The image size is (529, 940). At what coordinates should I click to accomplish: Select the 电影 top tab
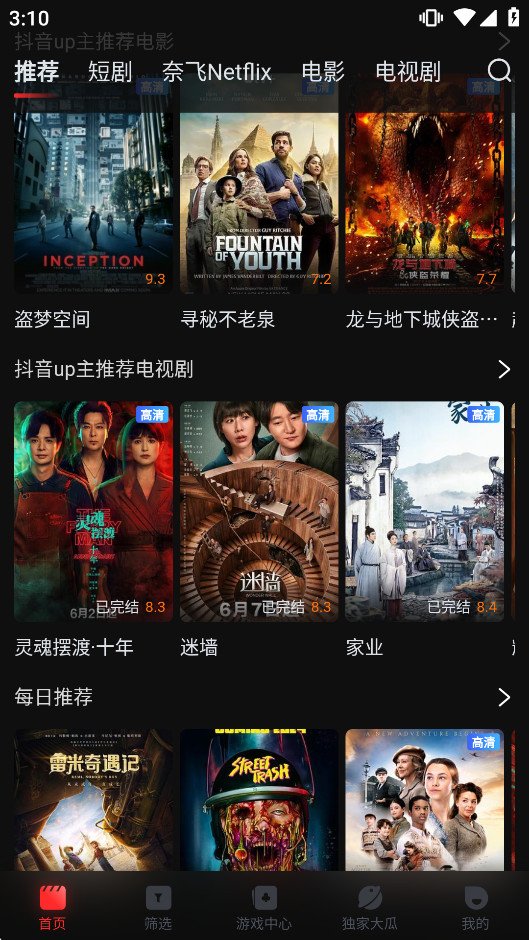tap(323, 71)
